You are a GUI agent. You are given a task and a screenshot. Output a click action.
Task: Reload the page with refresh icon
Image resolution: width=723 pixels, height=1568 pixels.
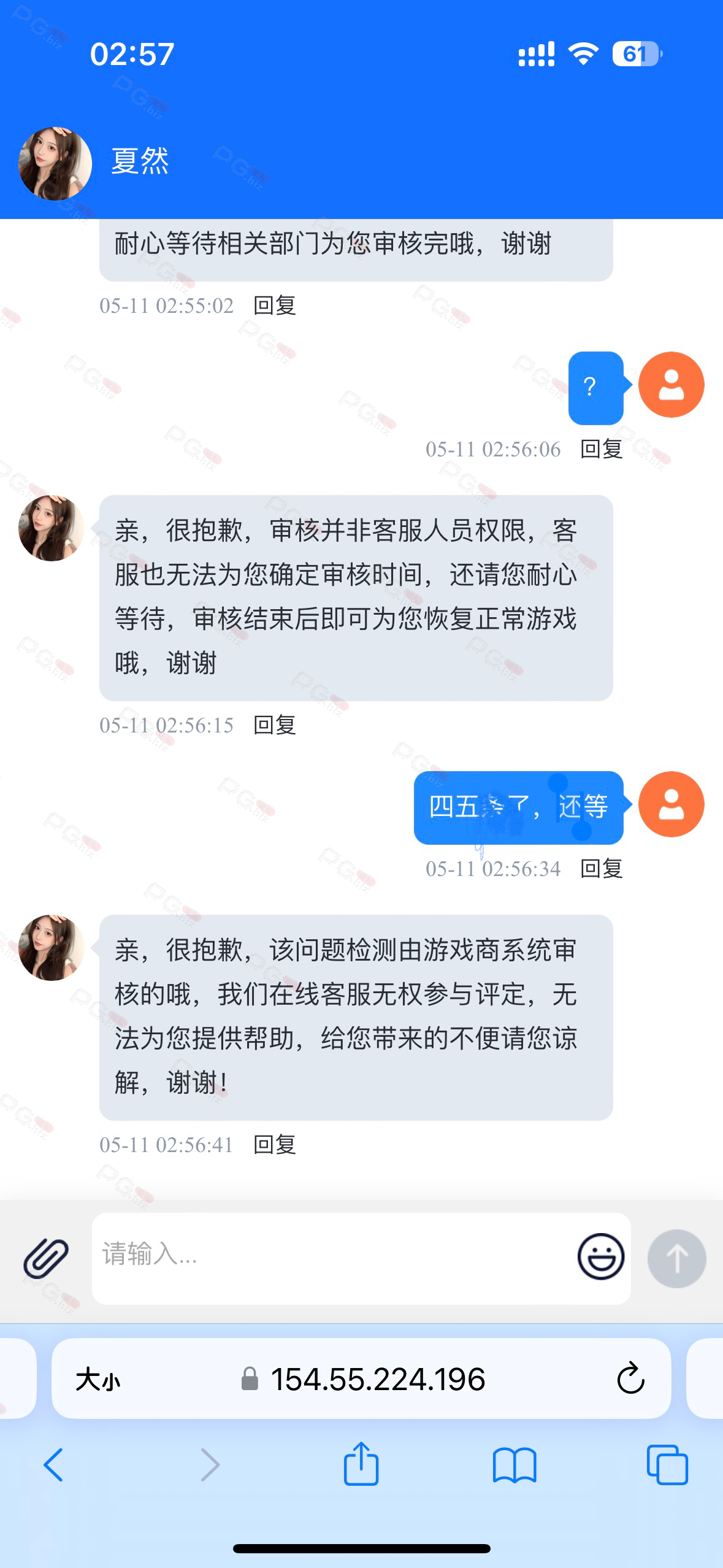(630, 1379)
